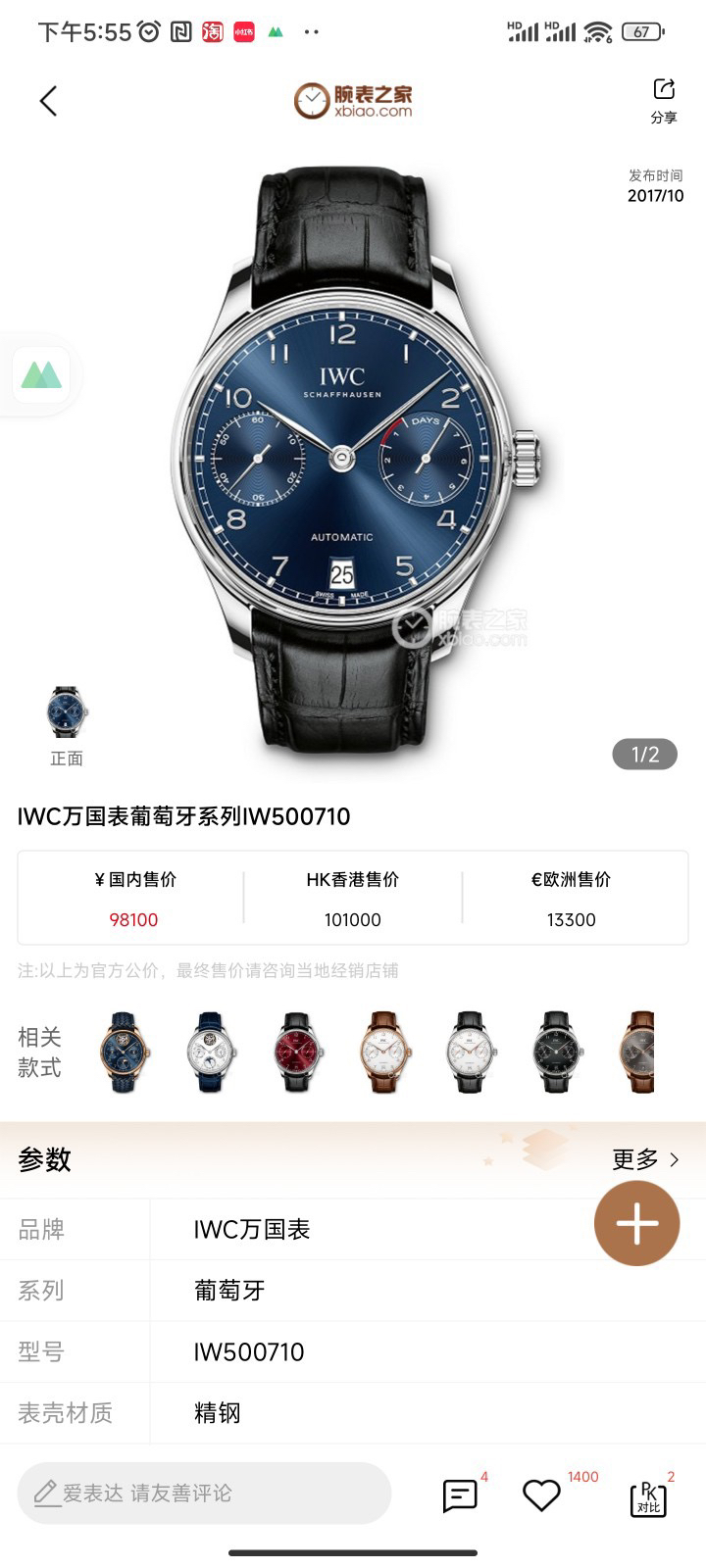Tap the floating green mountain side icon

(x=41, y=373)
